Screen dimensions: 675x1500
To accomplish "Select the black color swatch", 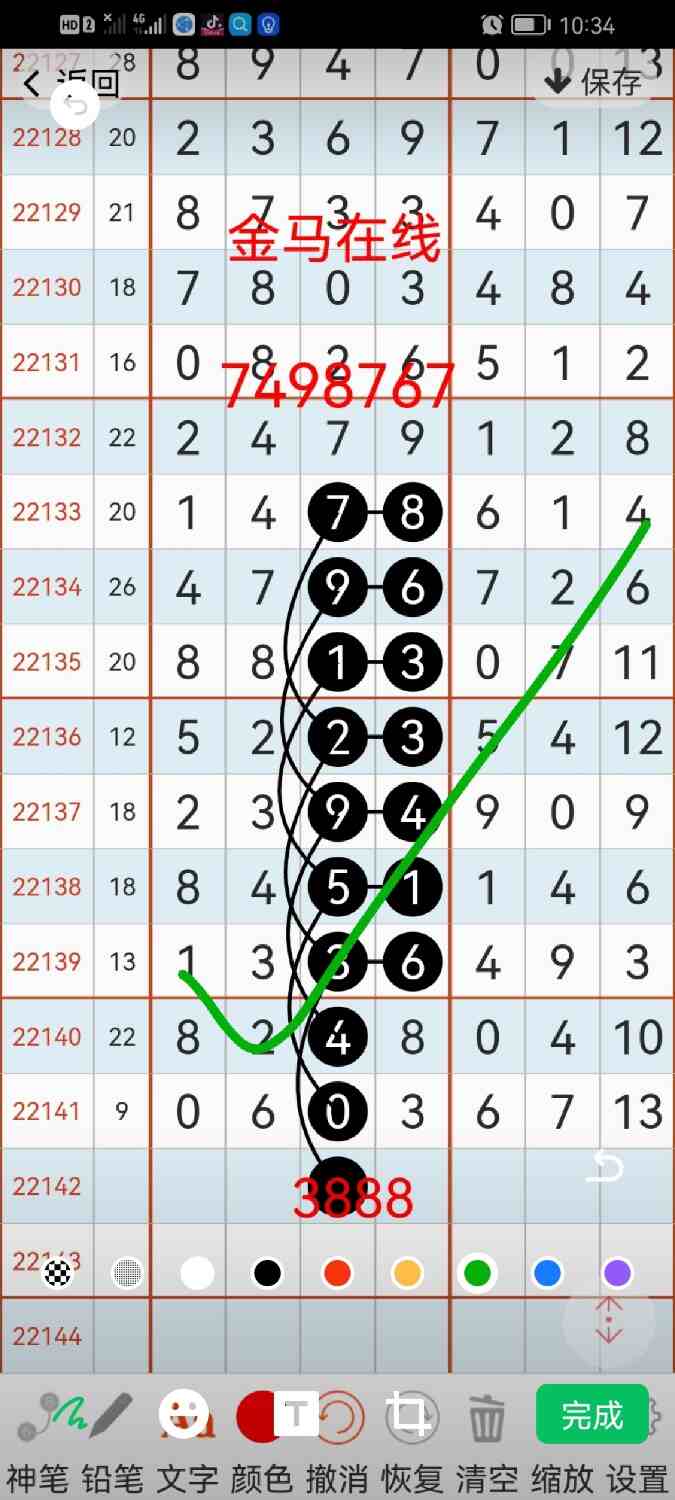I will (x=267, y=1273).
